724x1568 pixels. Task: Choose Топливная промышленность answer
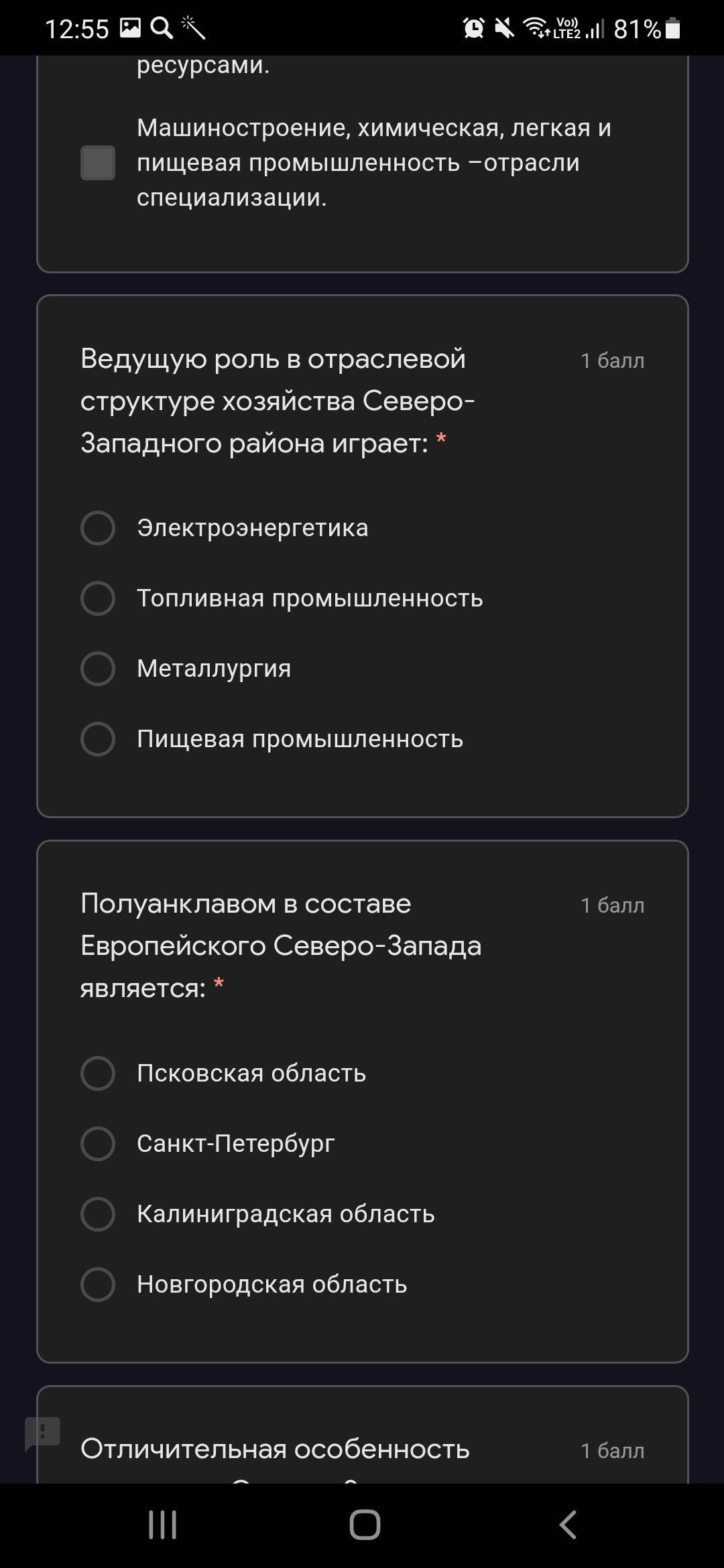coord(98,598)
